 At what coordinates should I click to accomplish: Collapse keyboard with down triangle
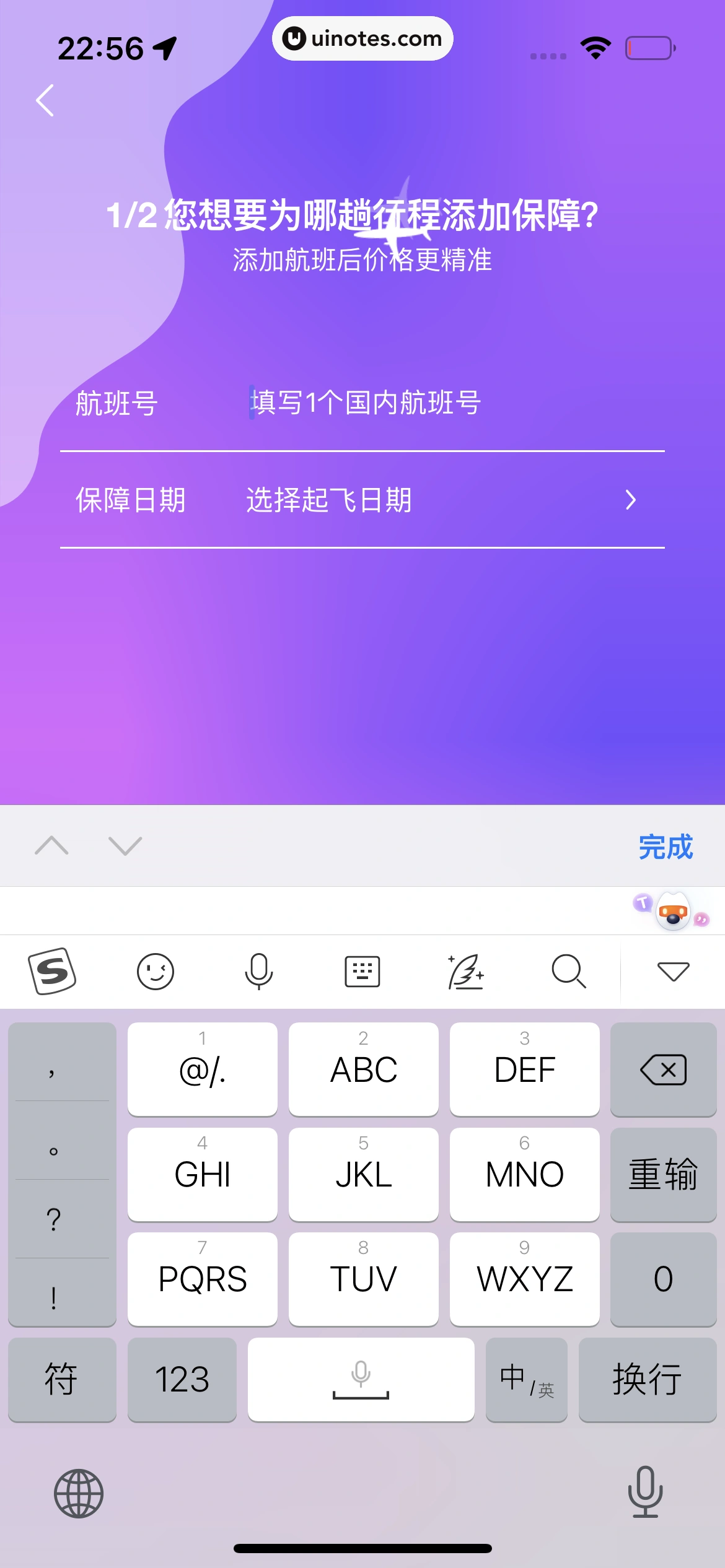(x=673, y=971)
